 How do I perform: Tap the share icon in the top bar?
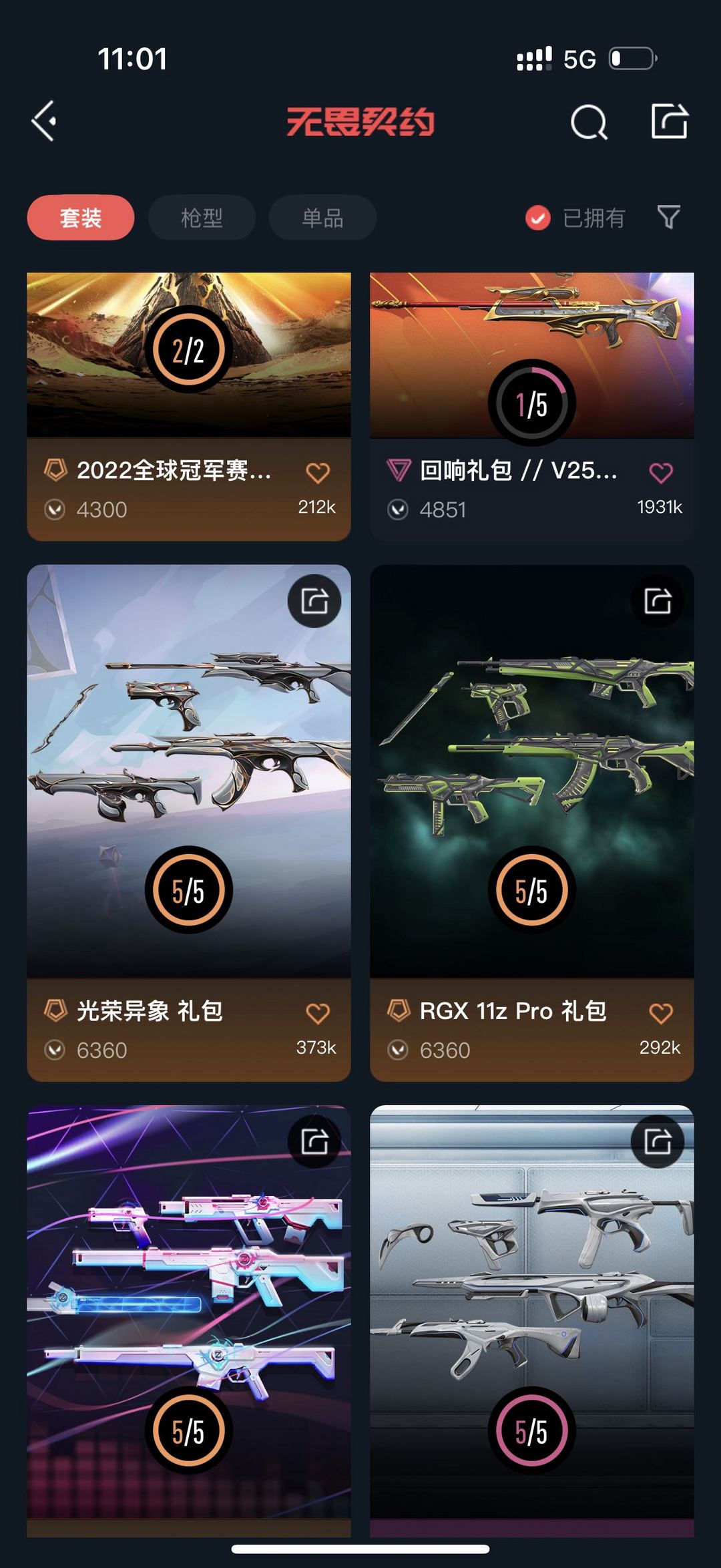(x=670, y=122)
